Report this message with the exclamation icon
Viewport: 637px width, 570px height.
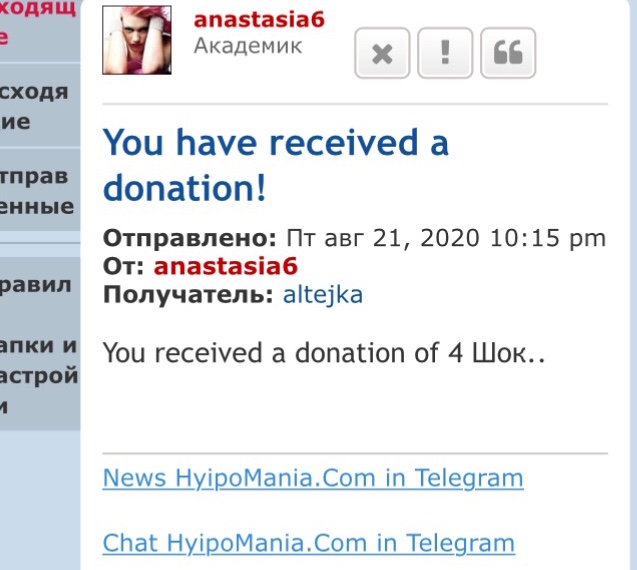445,53
